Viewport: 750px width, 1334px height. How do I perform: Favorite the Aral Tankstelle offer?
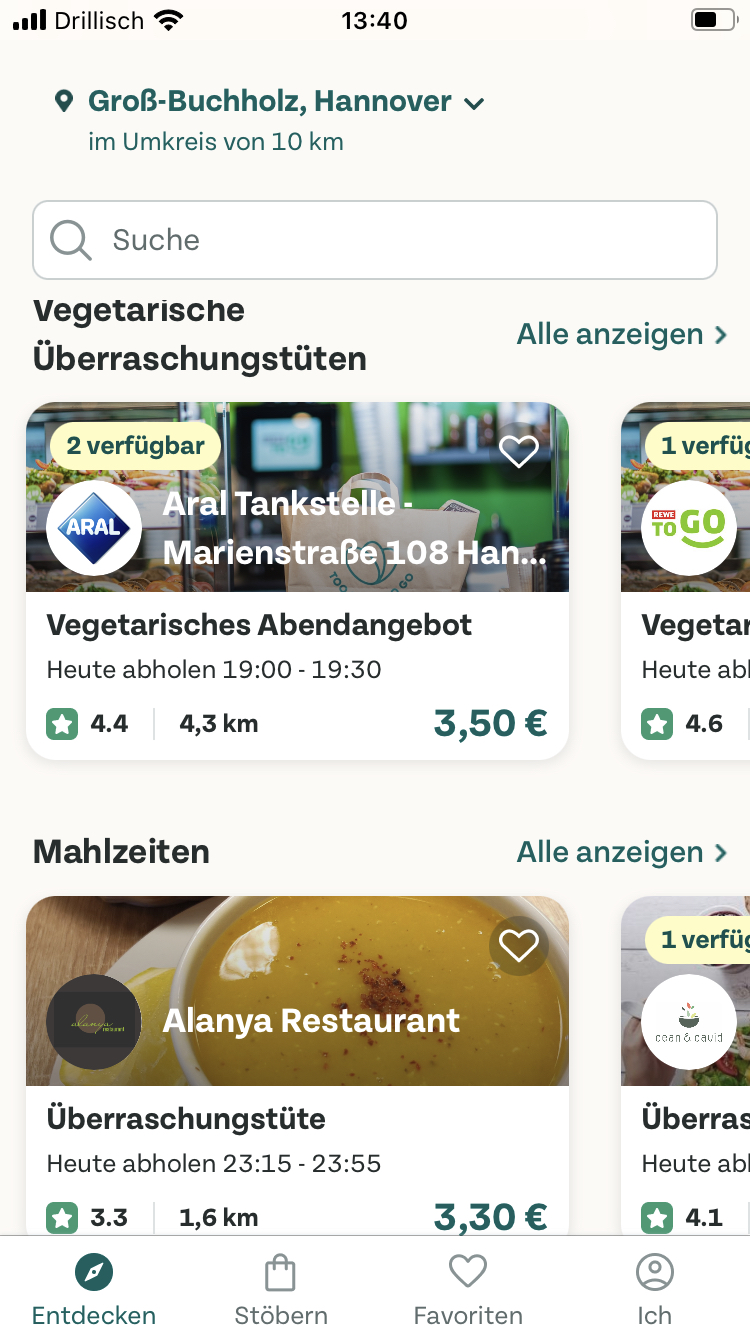click(x=519, y=452)
